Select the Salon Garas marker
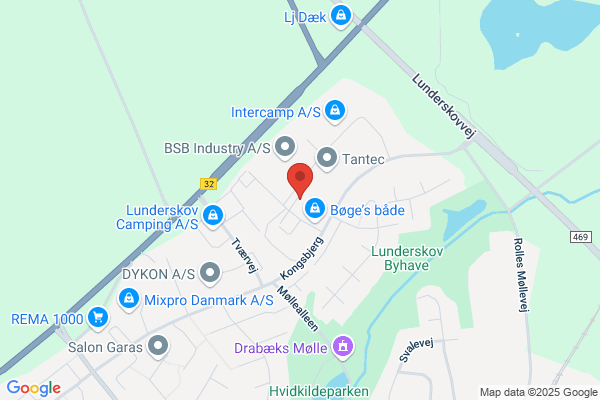This screenshot has width=600, height=400. pos(158,346)
